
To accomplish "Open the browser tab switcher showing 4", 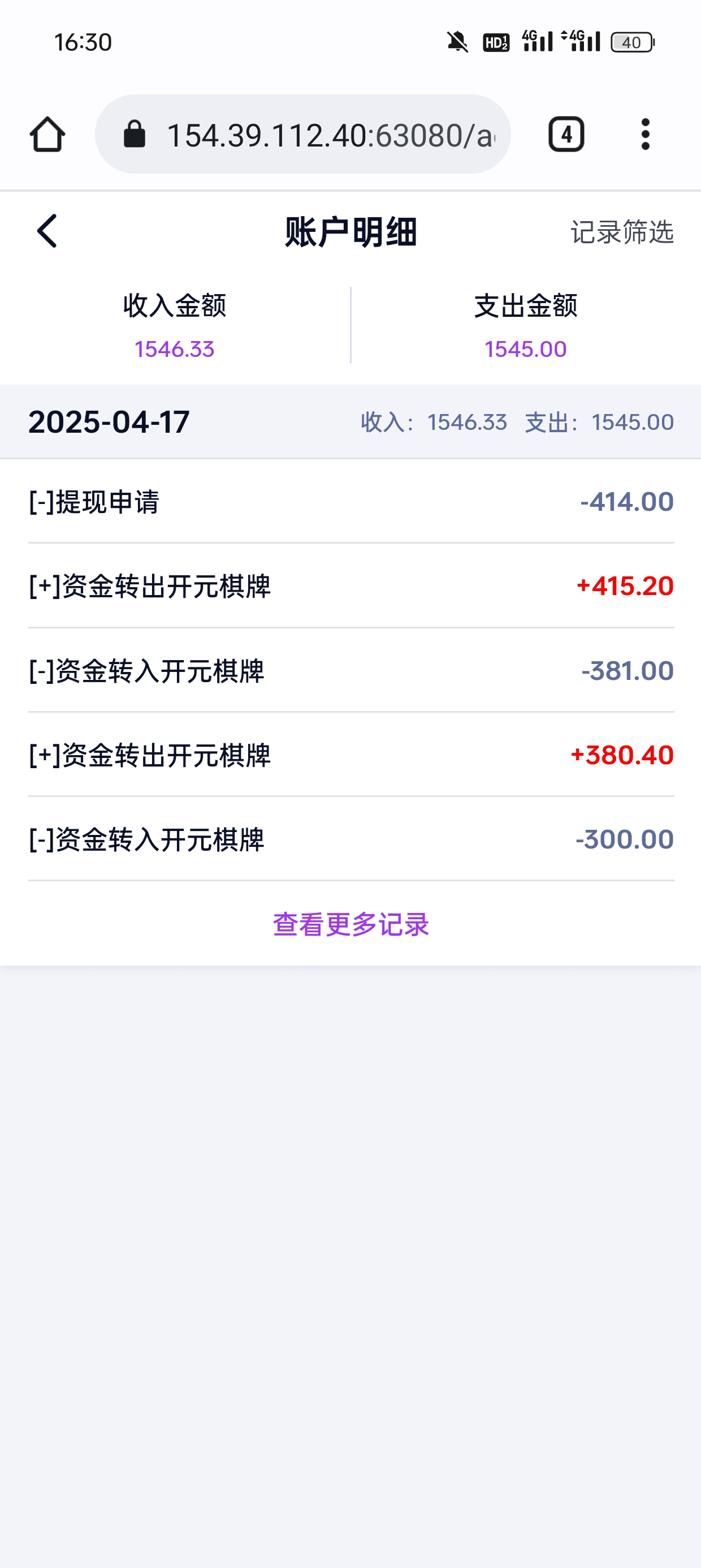I will tap(566, 134).
